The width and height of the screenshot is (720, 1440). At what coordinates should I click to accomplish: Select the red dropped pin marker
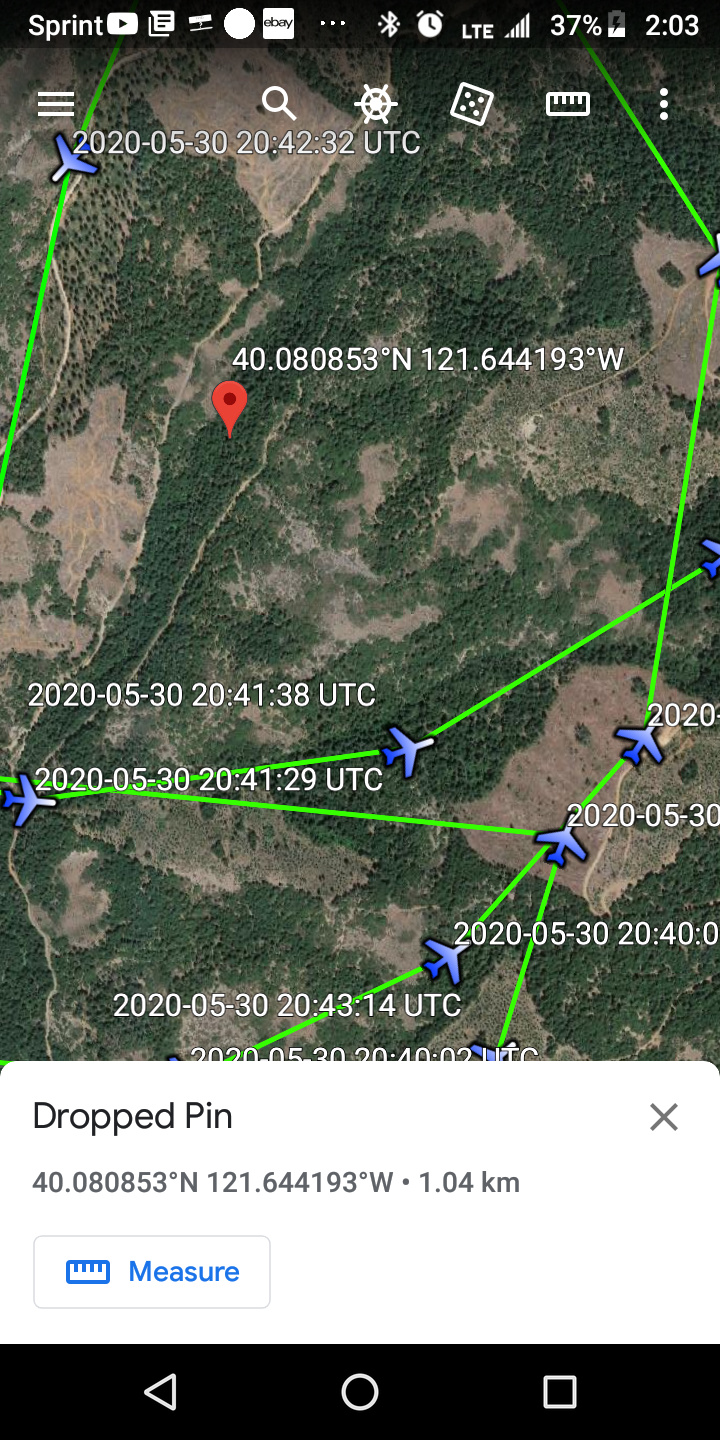click(x=229, y=405)
